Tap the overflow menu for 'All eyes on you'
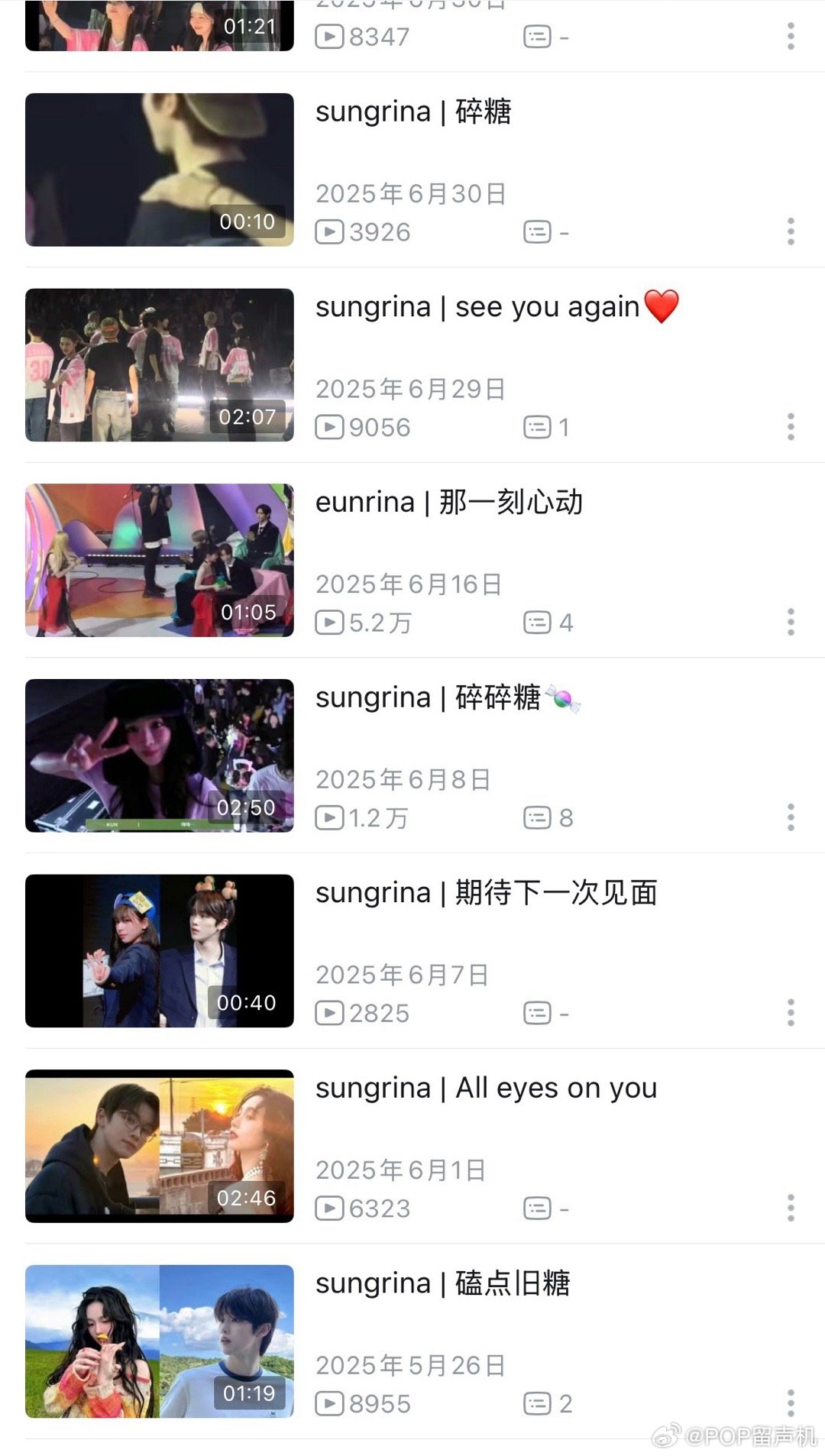The image size is (825, 1456). 791,1208
